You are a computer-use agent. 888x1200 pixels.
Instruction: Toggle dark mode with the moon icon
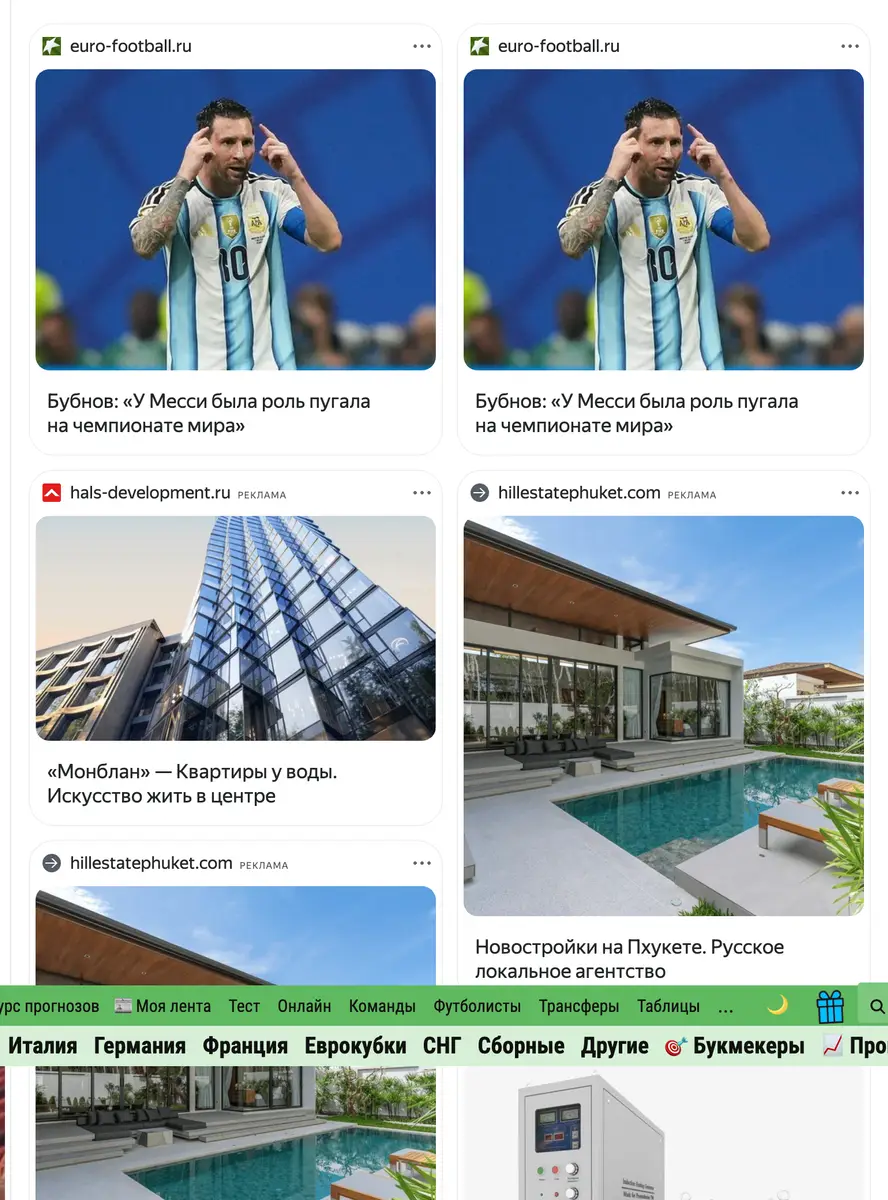coord(777,1006)
